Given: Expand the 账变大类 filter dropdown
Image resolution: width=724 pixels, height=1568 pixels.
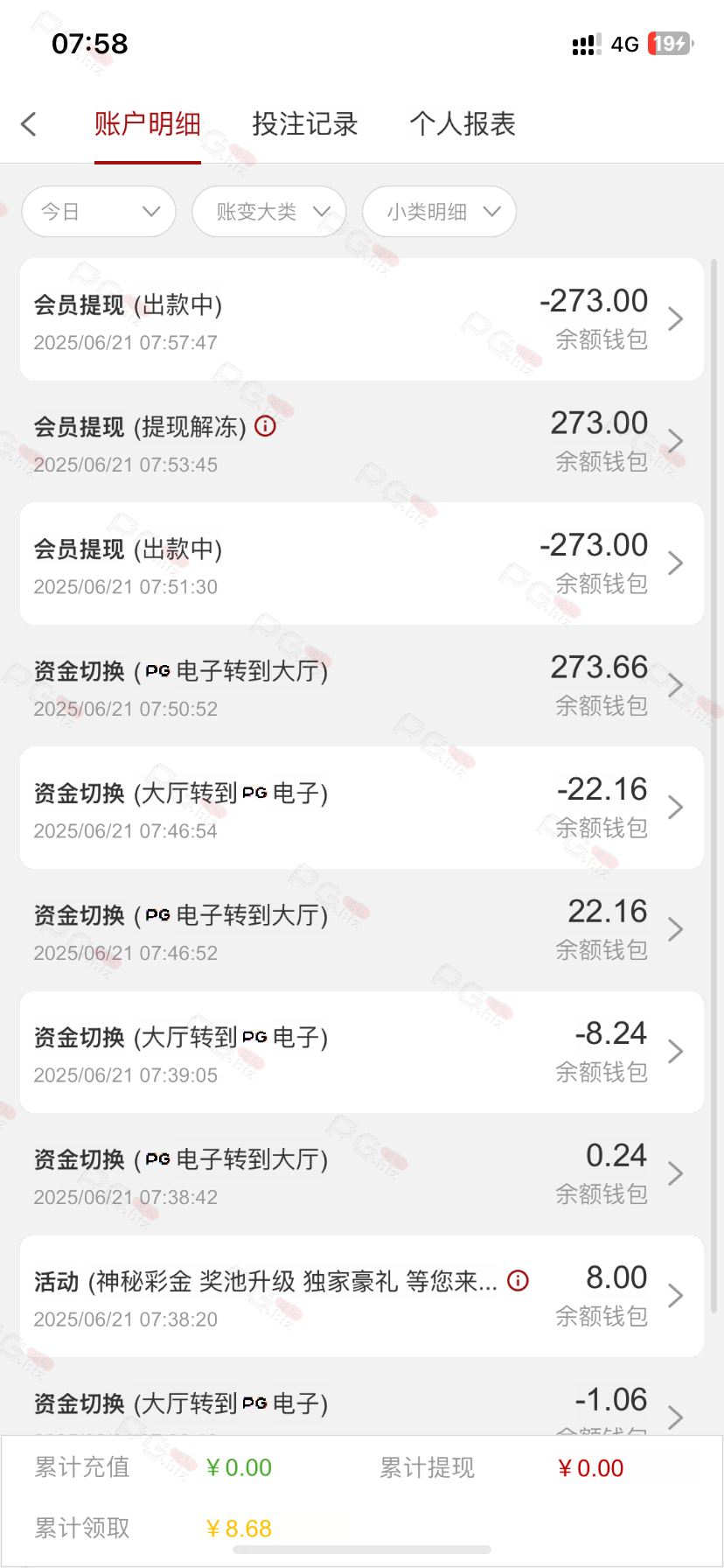Looking at the screenshot, I should [x=269, y=212].
